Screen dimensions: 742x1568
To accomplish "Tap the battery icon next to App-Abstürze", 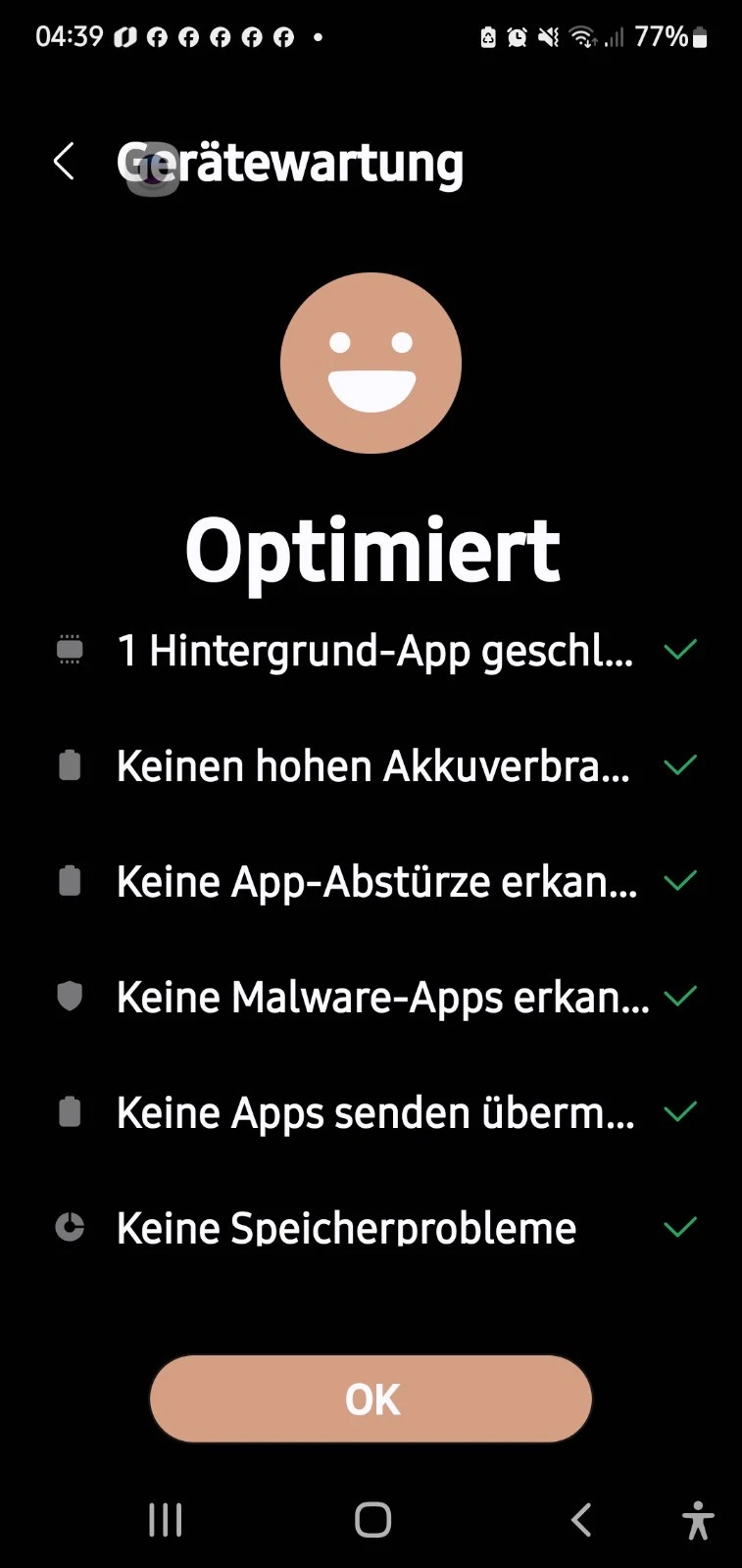I will 69,880.
